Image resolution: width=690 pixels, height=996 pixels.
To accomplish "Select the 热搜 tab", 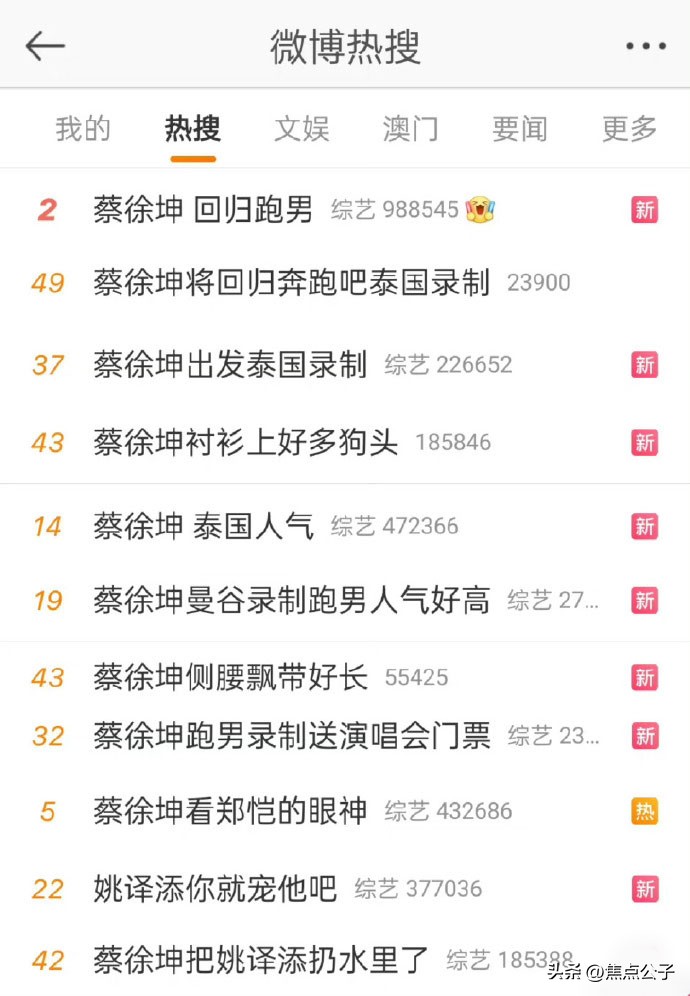I will point(193,129).
